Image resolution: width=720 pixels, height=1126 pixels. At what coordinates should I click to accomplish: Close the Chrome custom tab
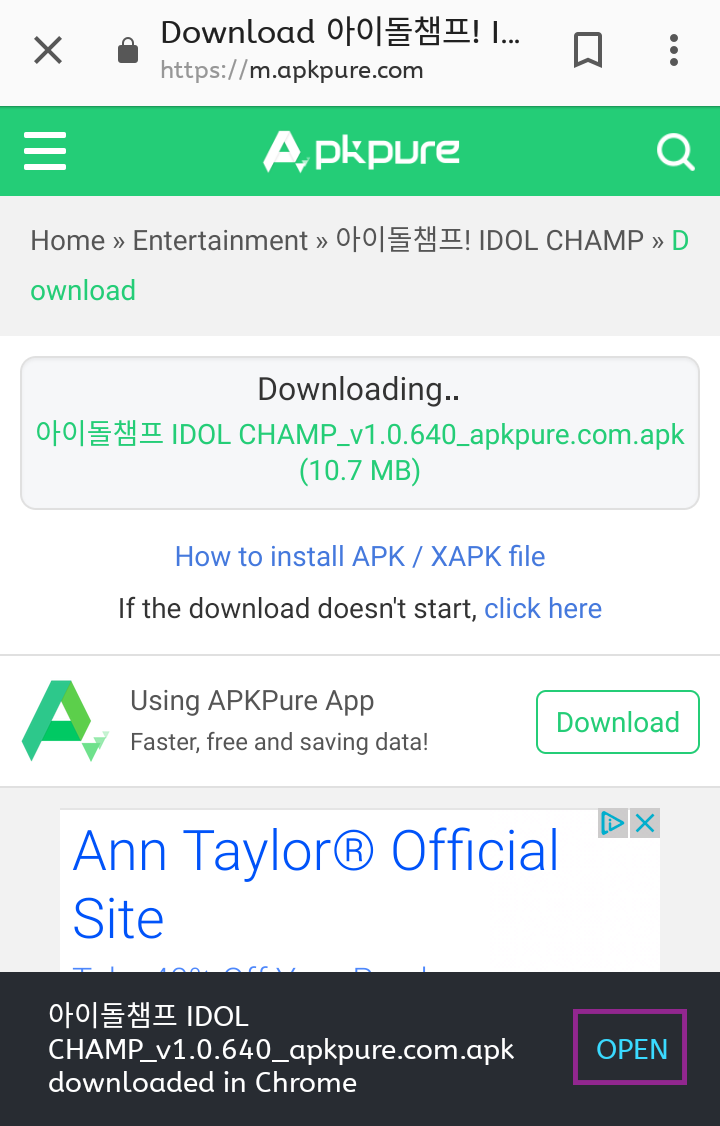47,50
